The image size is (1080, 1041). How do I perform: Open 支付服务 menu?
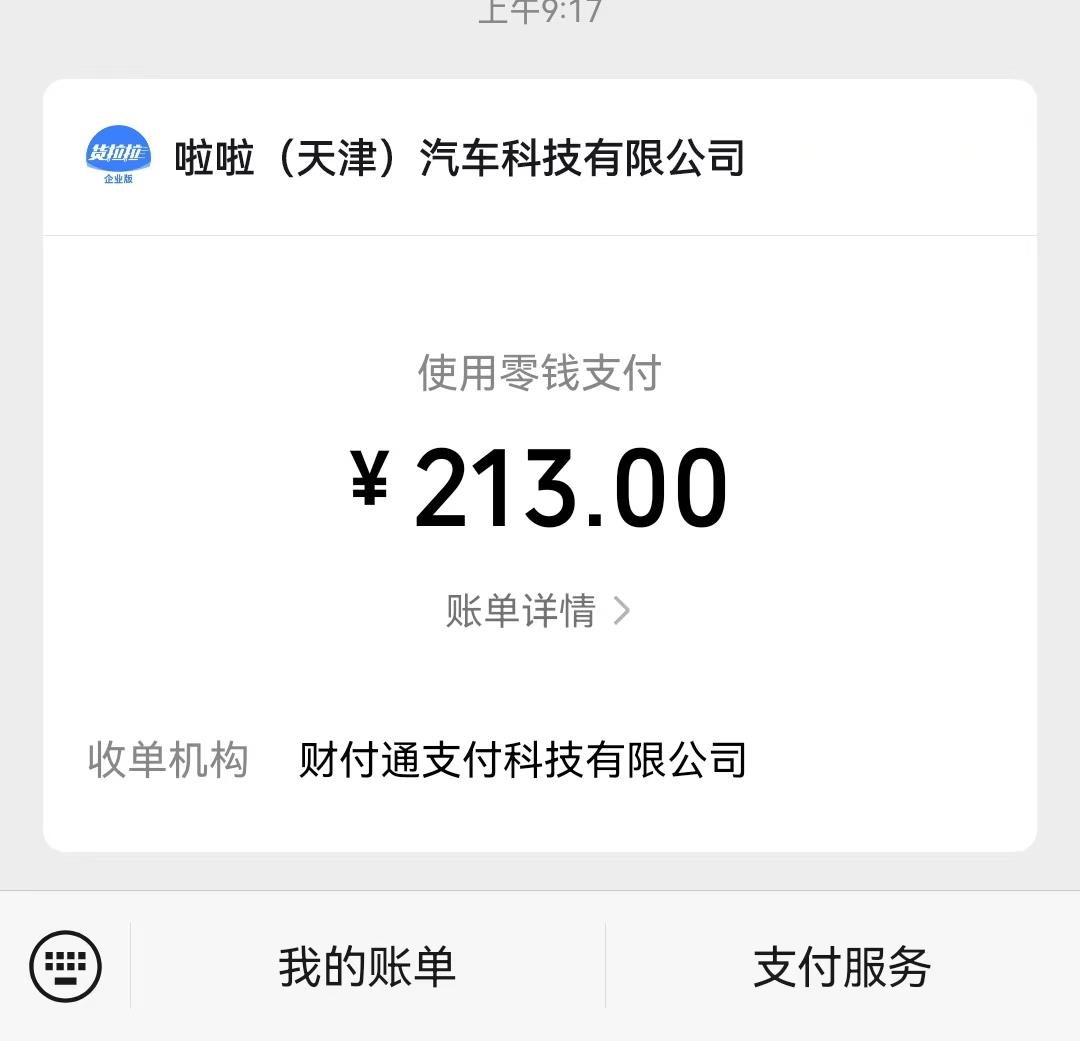(842, 967)
